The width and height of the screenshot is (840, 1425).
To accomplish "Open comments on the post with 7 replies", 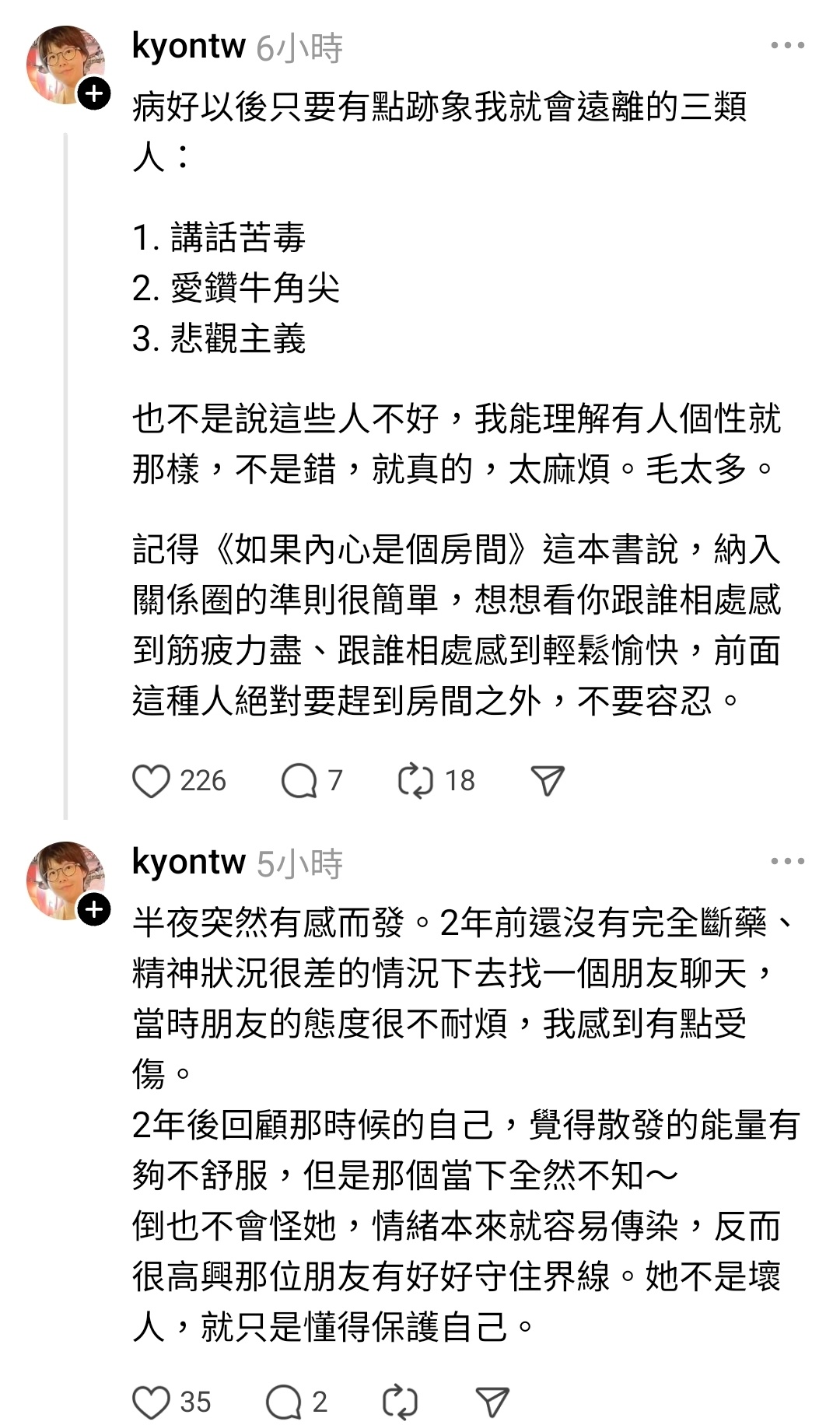I will (299, 781).
